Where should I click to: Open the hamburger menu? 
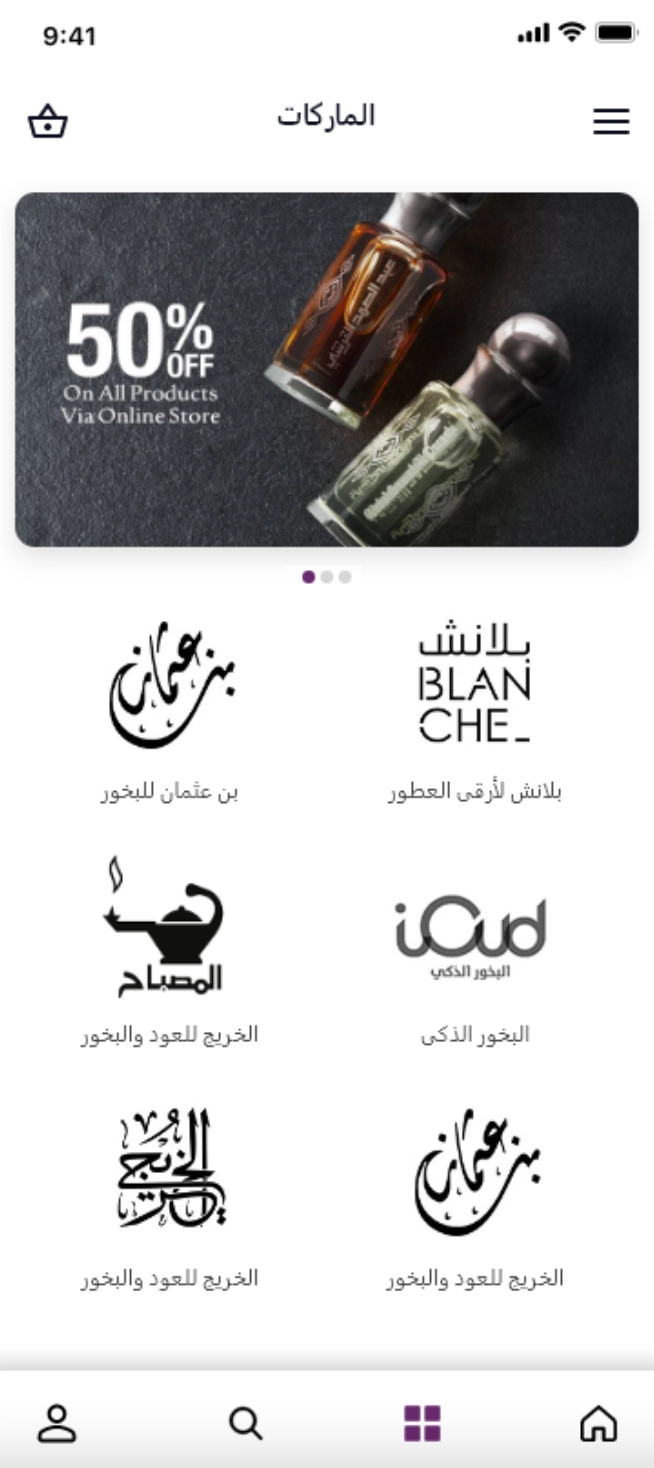(x=611, y=122)
